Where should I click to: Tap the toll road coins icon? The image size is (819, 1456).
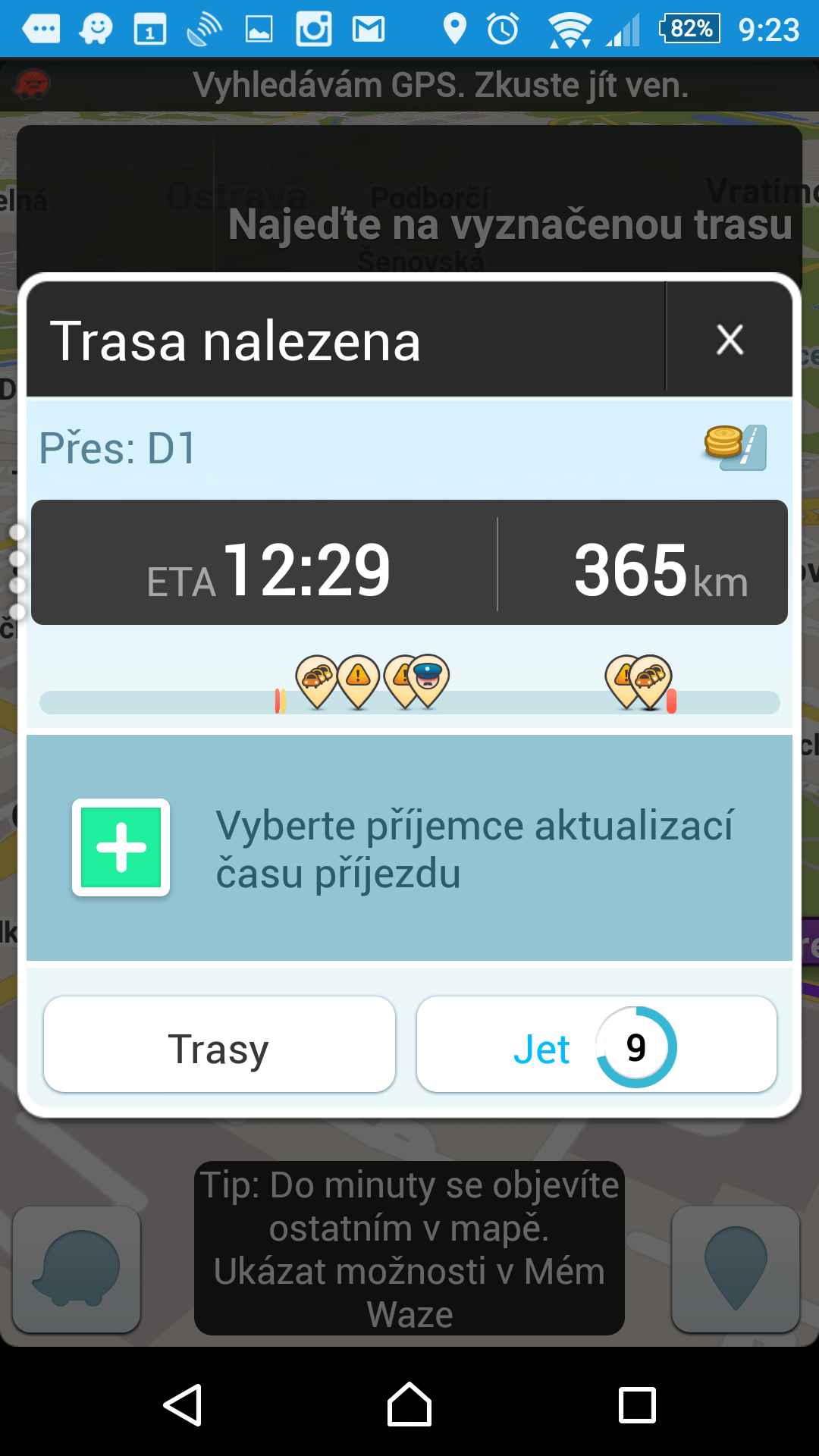pos(735,447)
